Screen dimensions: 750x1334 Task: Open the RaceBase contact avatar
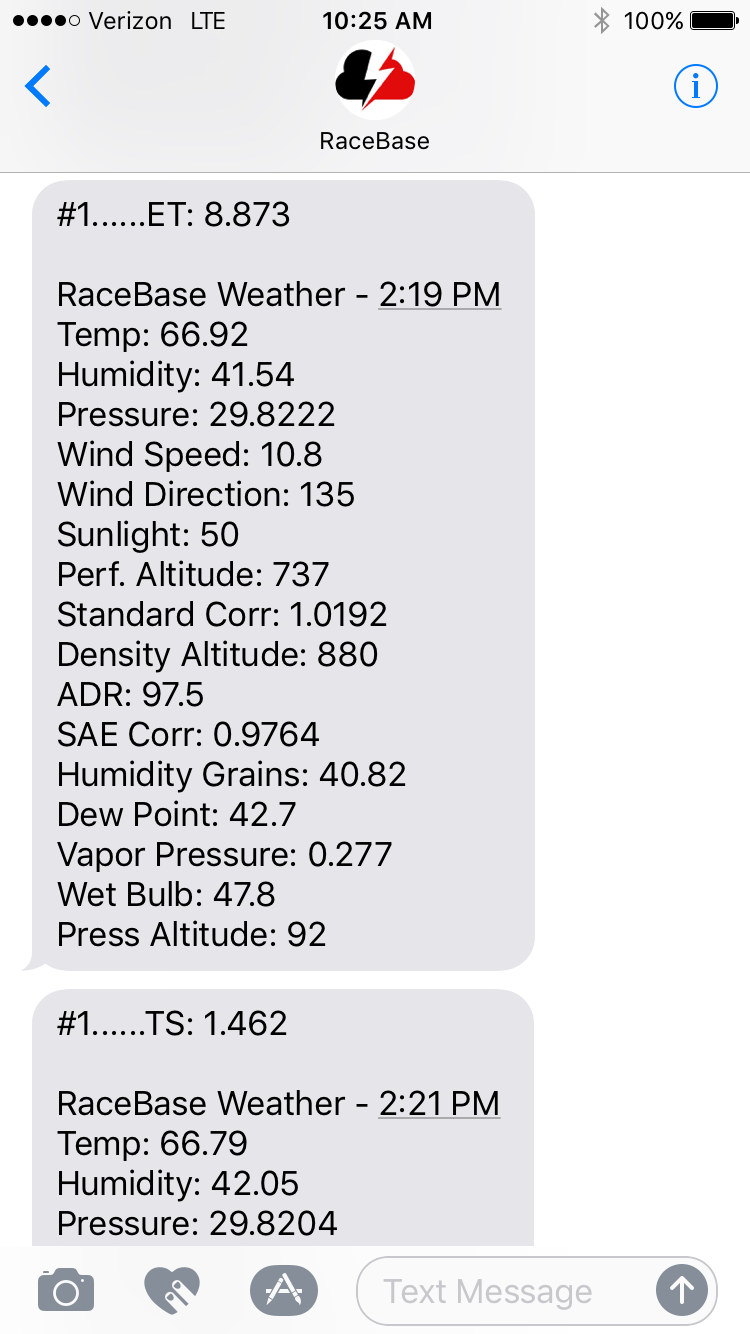click(375, 82)
